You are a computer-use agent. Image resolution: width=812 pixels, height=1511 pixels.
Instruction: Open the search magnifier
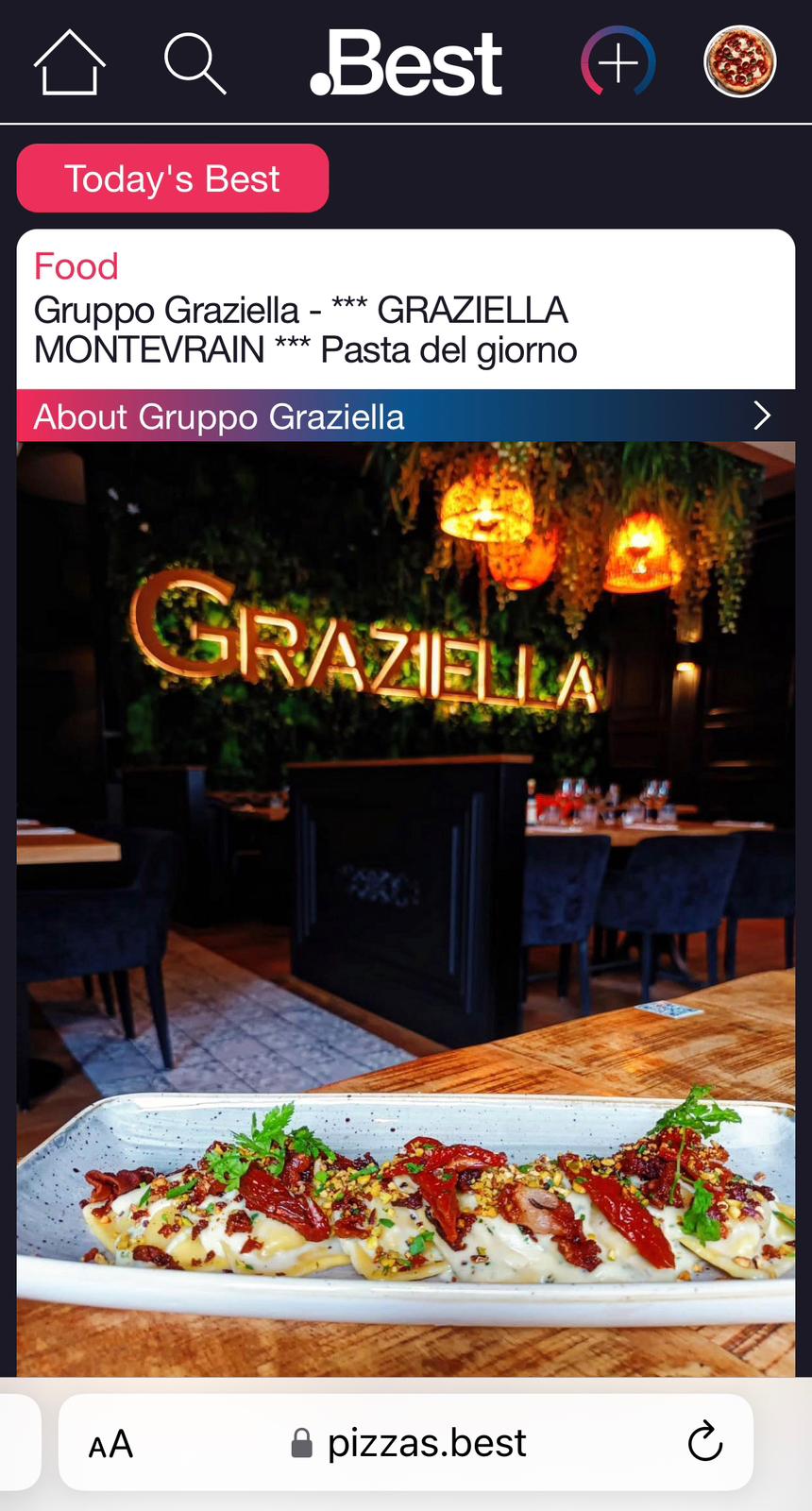pos(195,63)
